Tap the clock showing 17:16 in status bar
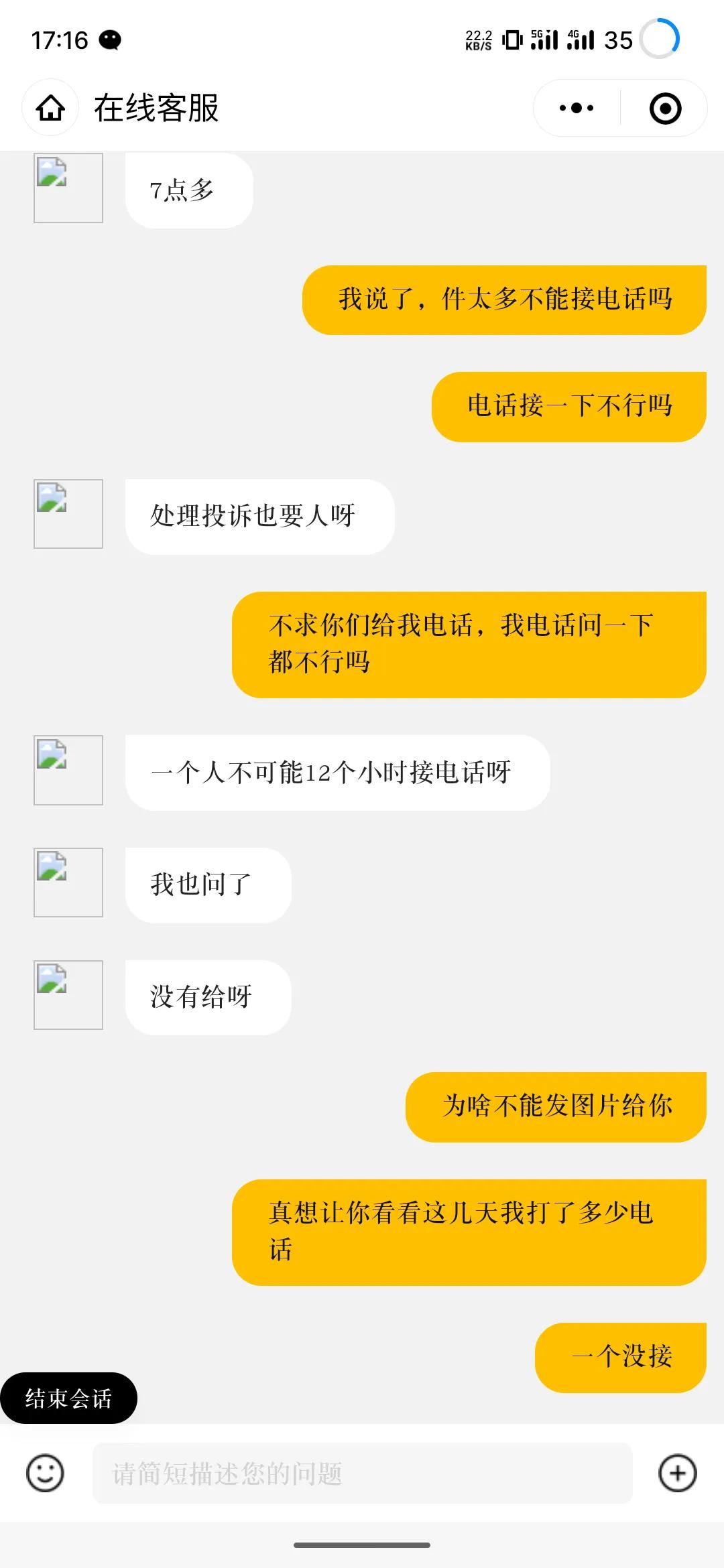 tap(62, 40)
